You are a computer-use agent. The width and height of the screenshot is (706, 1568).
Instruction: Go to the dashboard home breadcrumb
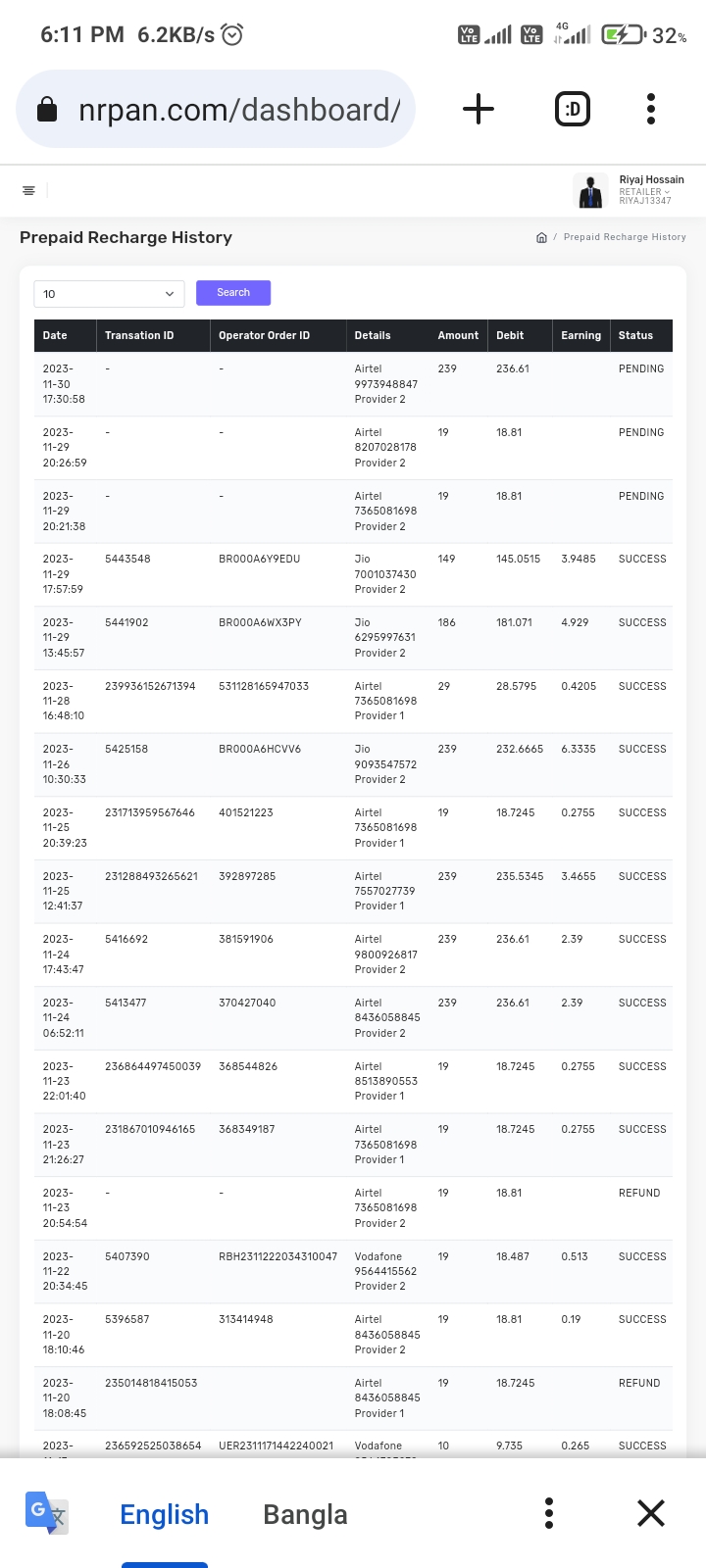click(541, 237)
